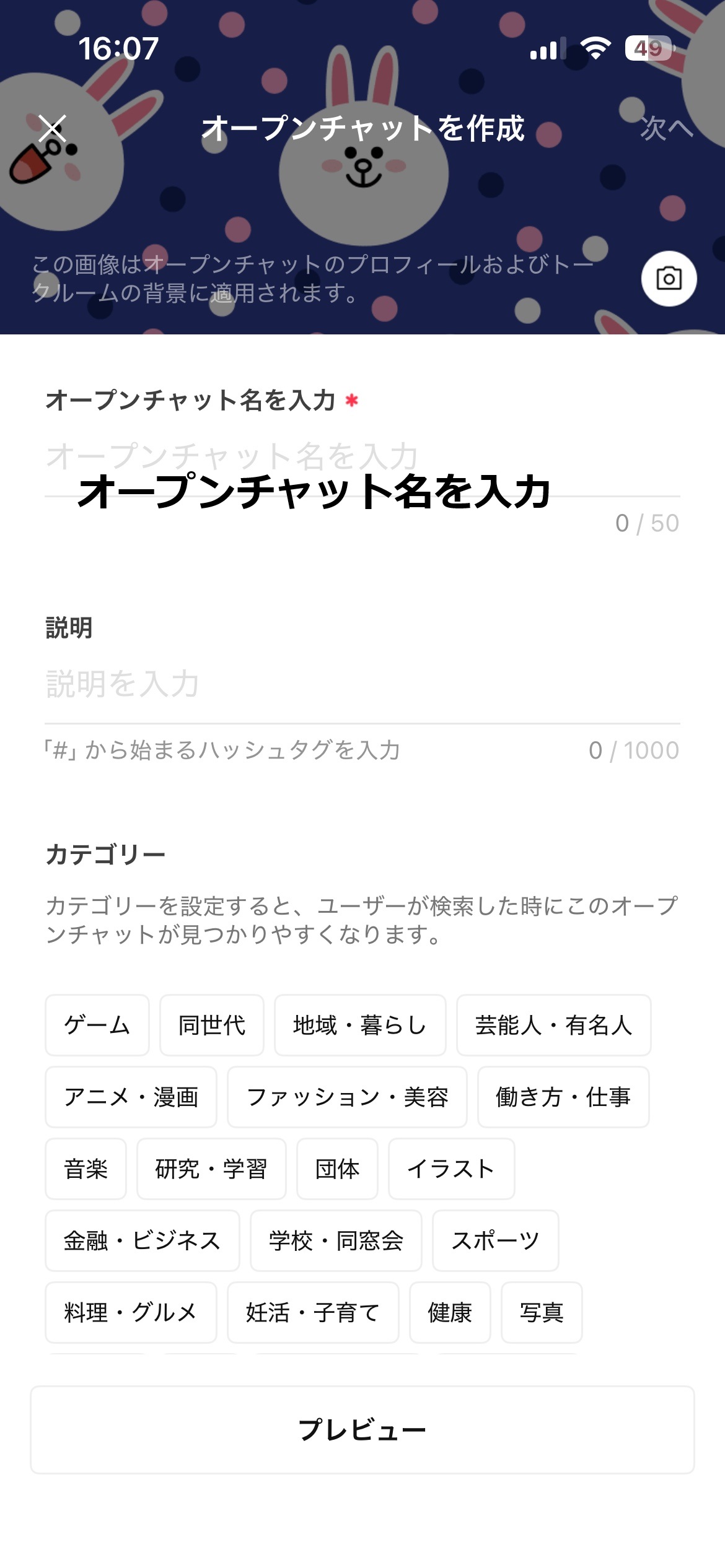The width and height of the screenshot is (725, 1568).
Task: Change cover image with camera icon
Action: (x=669, y=279)
